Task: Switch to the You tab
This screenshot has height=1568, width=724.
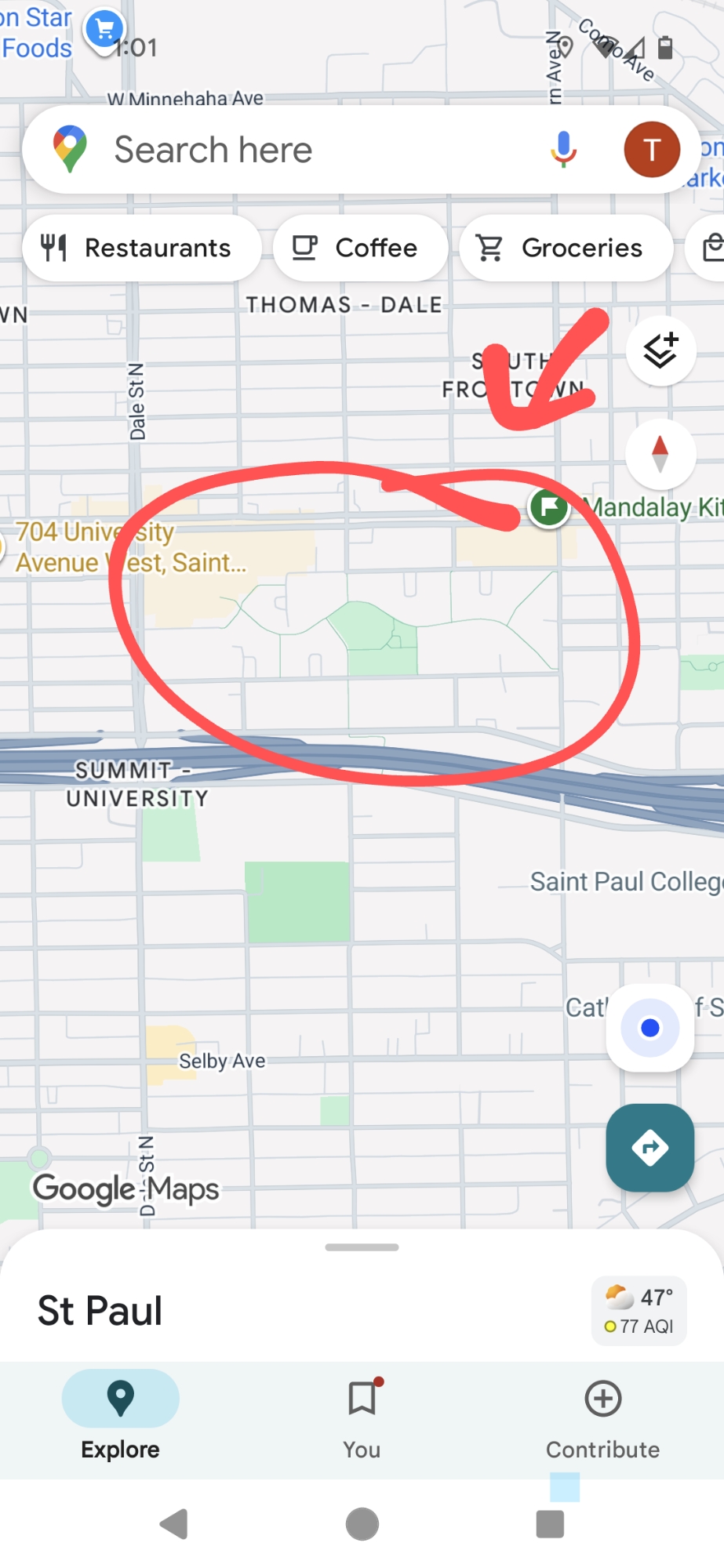Action: point(362,1417)
